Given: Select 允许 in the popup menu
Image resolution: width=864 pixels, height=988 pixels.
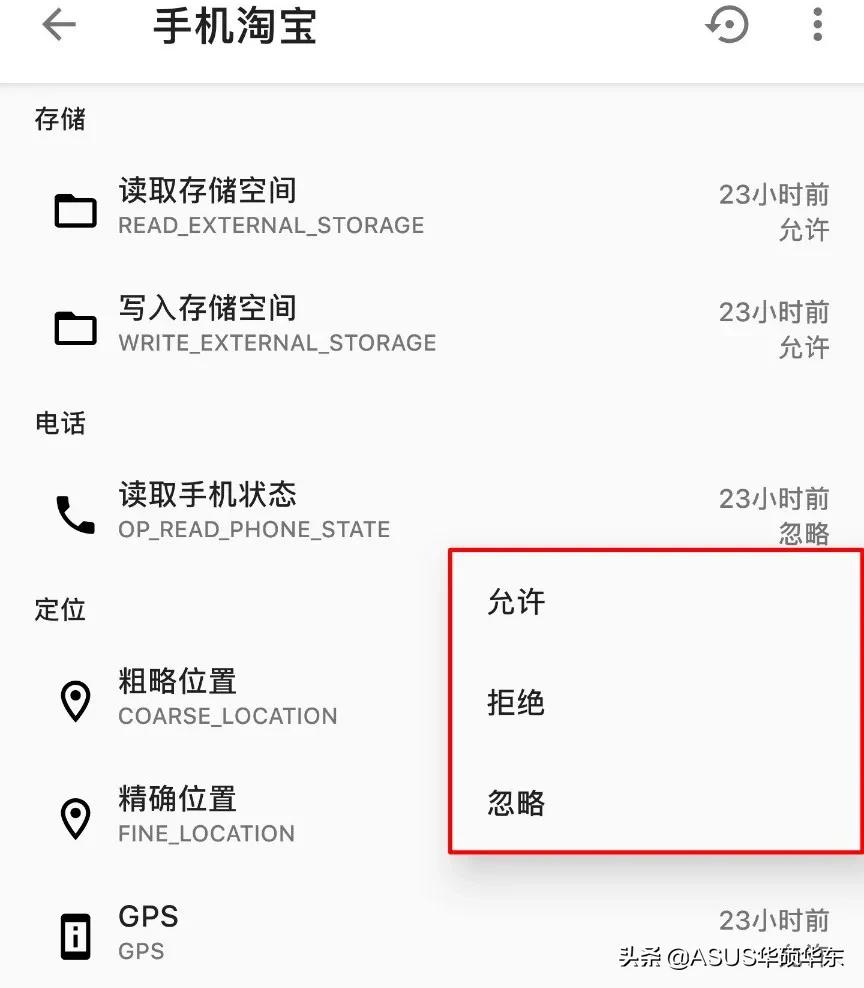Looking at the screenshot, I should 516,602.
